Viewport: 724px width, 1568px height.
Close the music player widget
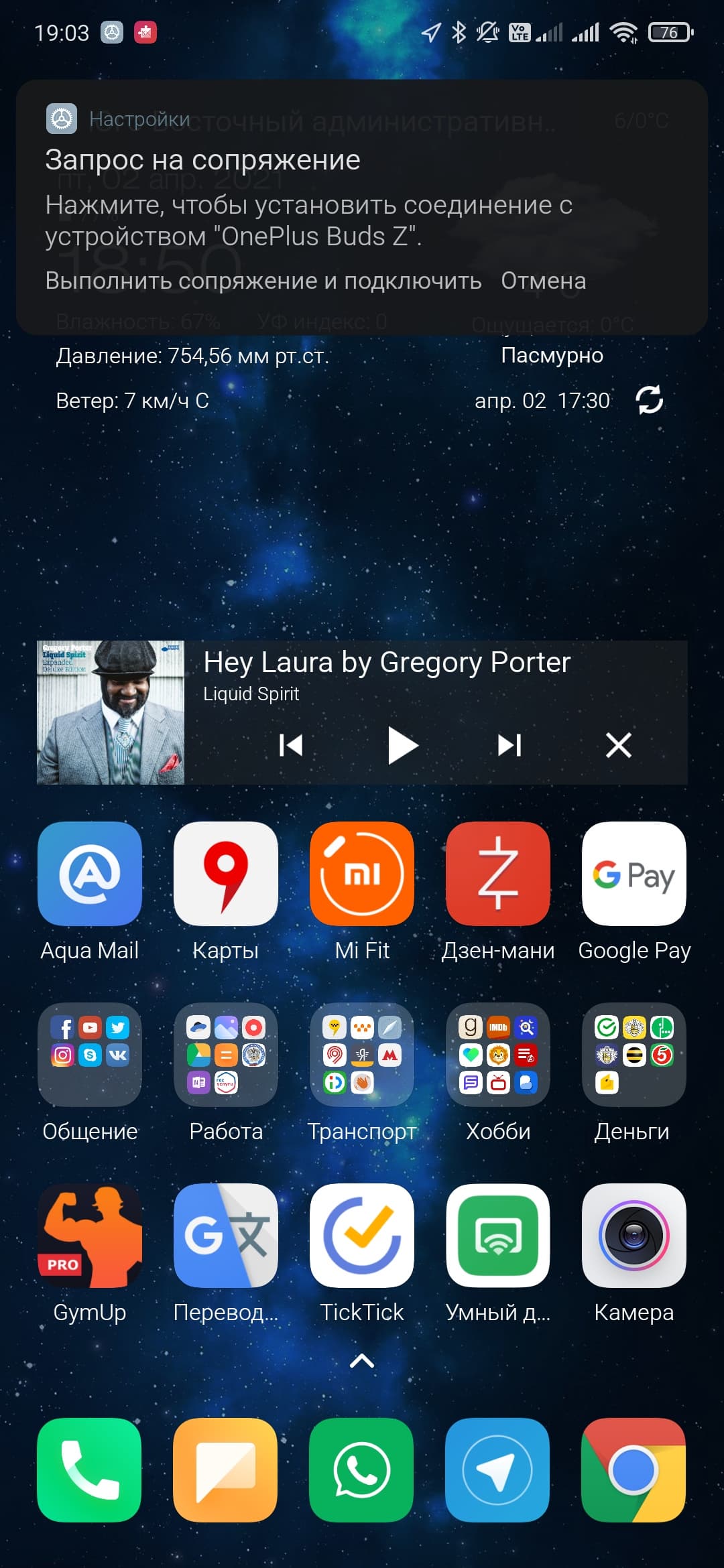click(618, 745)
